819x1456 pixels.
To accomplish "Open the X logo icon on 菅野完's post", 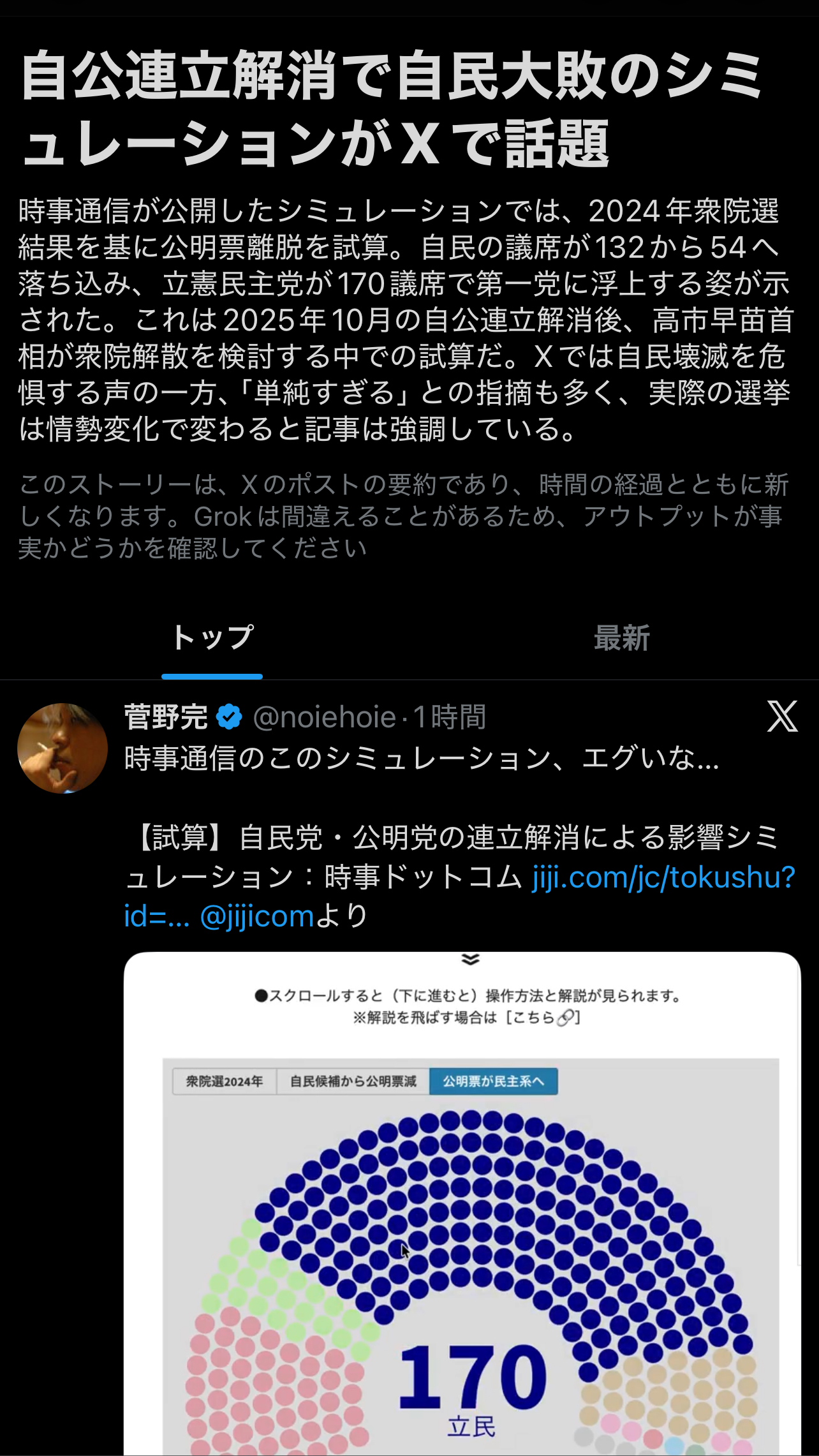I will pos(782,717).
